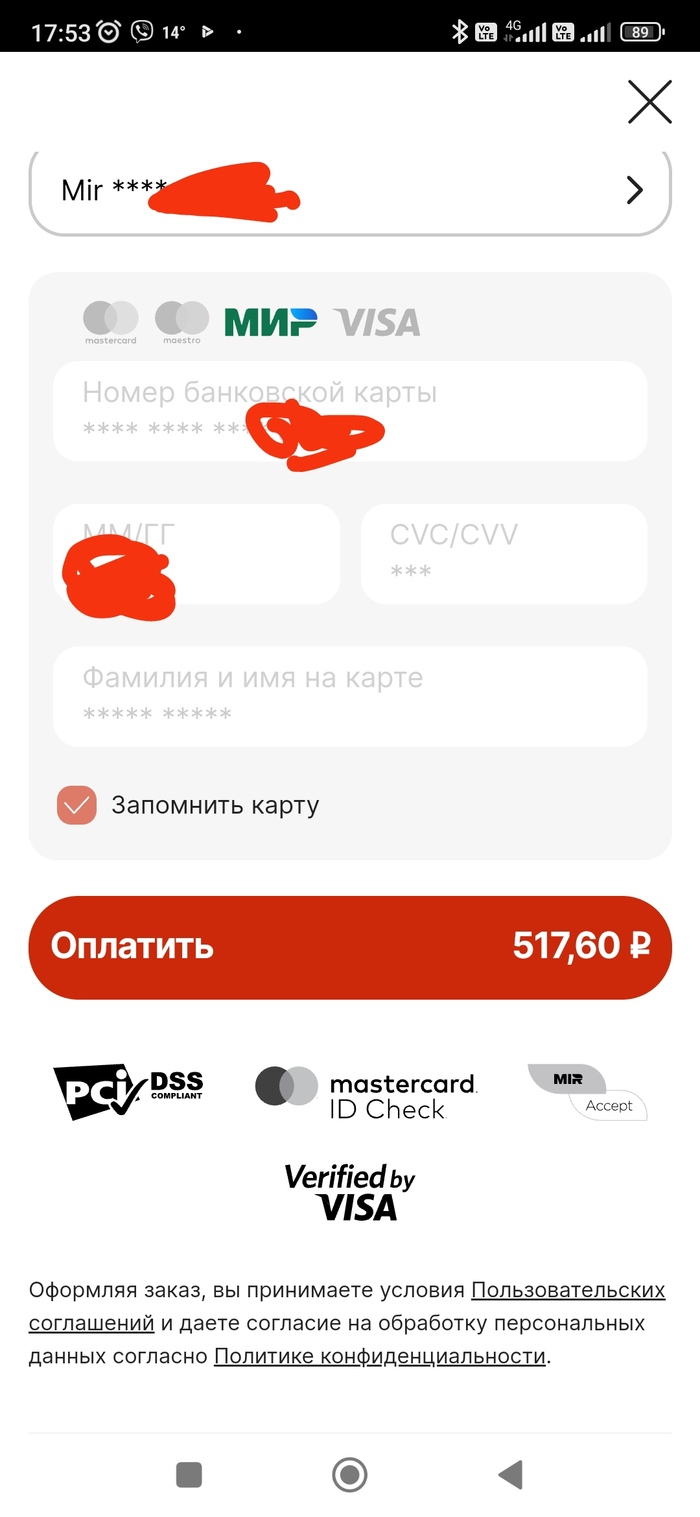Select the CVC/CVV input field
Viewport: 700px width, 1517px height.
(x=503, y=554)
